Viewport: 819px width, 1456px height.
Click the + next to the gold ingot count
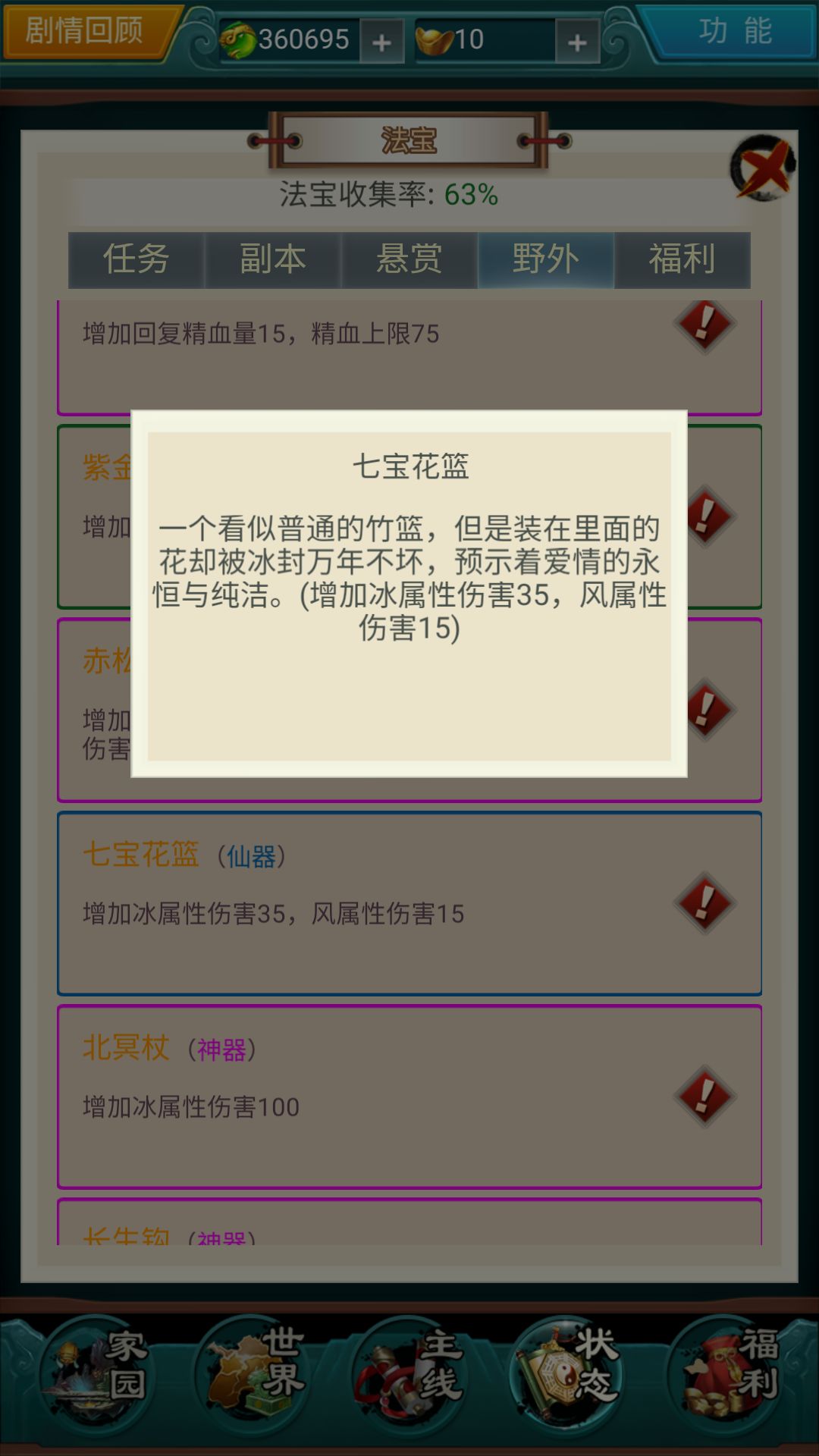(x=576, y=40)
